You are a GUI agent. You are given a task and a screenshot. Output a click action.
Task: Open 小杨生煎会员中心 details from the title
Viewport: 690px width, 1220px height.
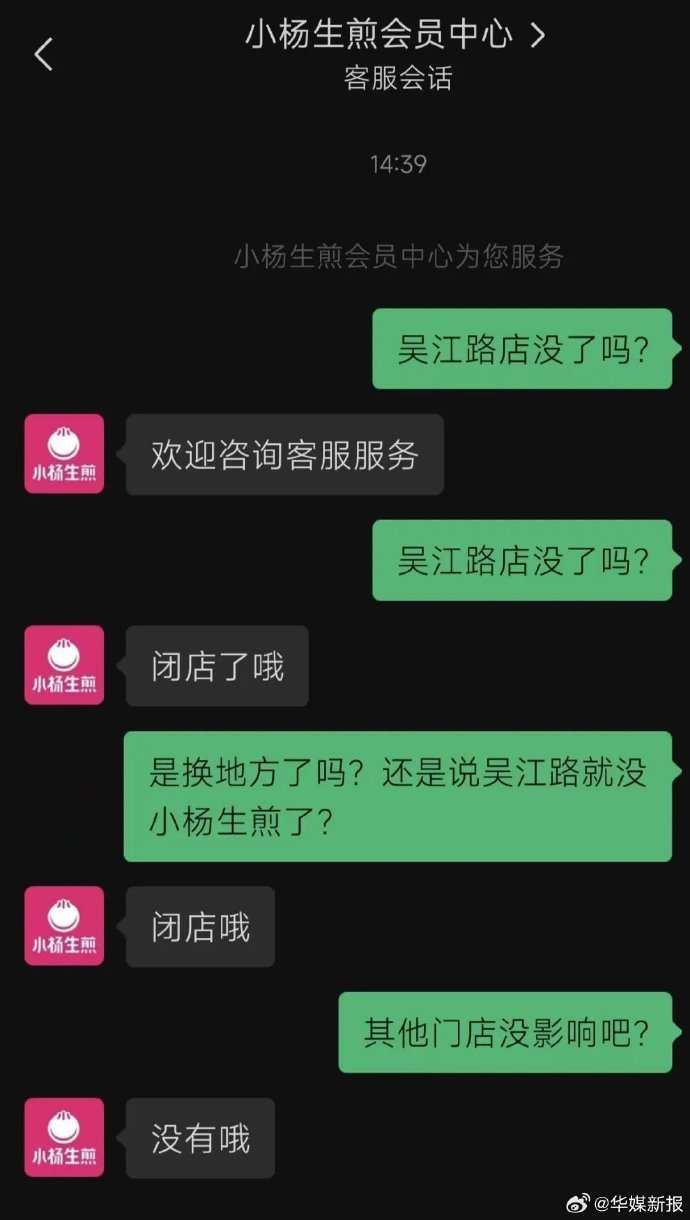[395, 36]
